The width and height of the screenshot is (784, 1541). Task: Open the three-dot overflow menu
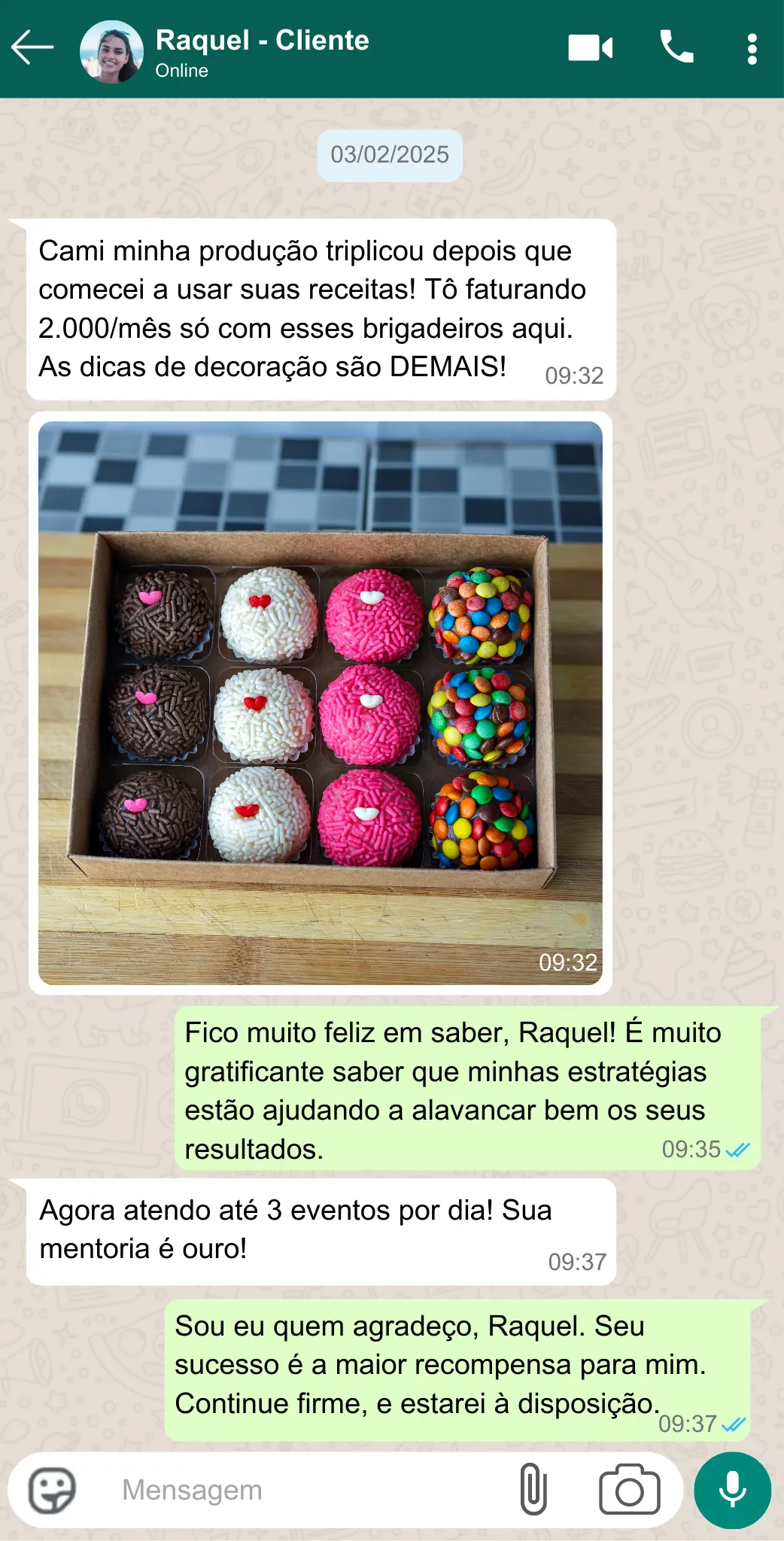pyautogui.click(x=752, y=50)
